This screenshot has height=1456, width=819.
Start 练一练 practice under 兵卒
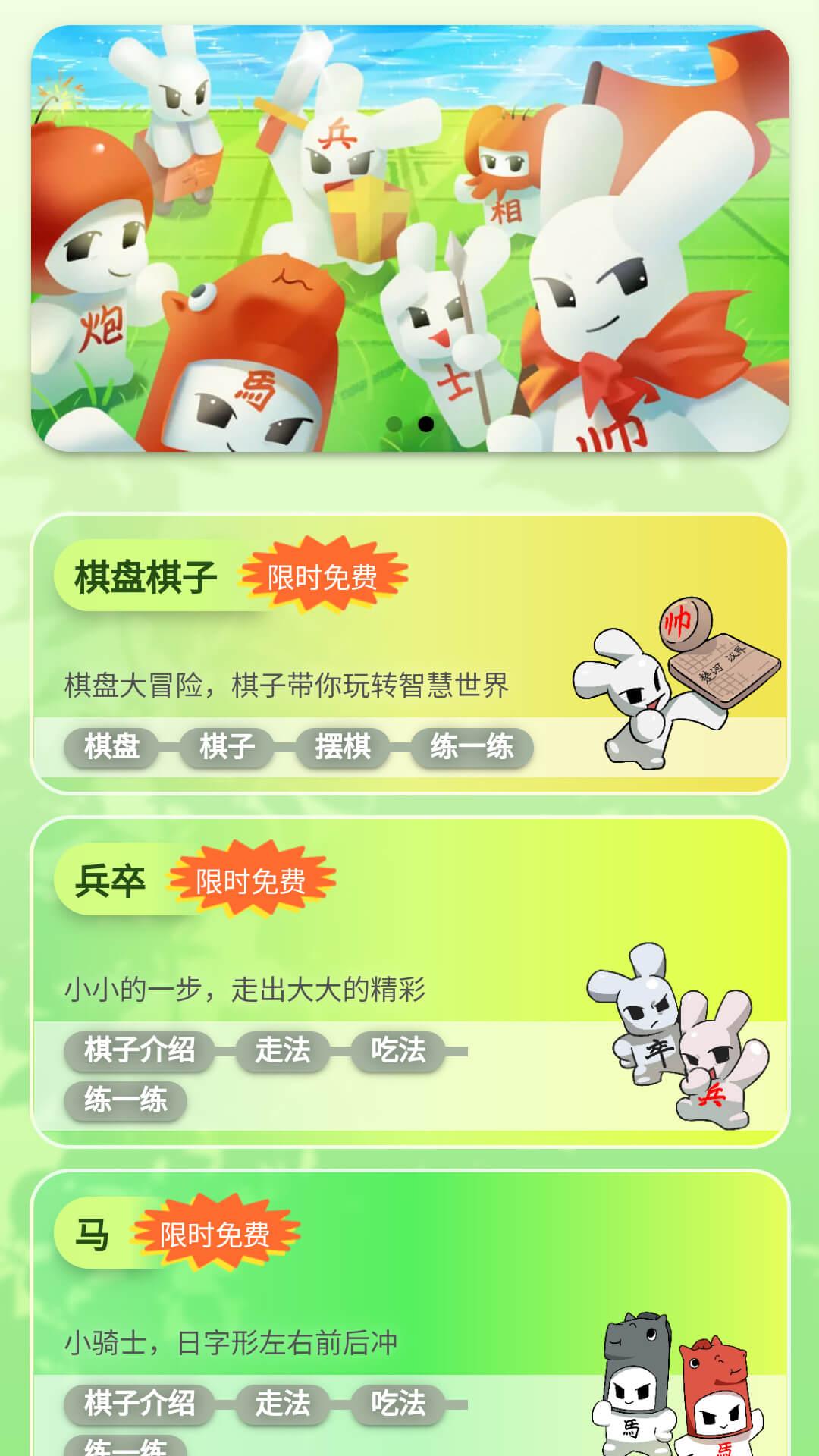pos(126,1100)
